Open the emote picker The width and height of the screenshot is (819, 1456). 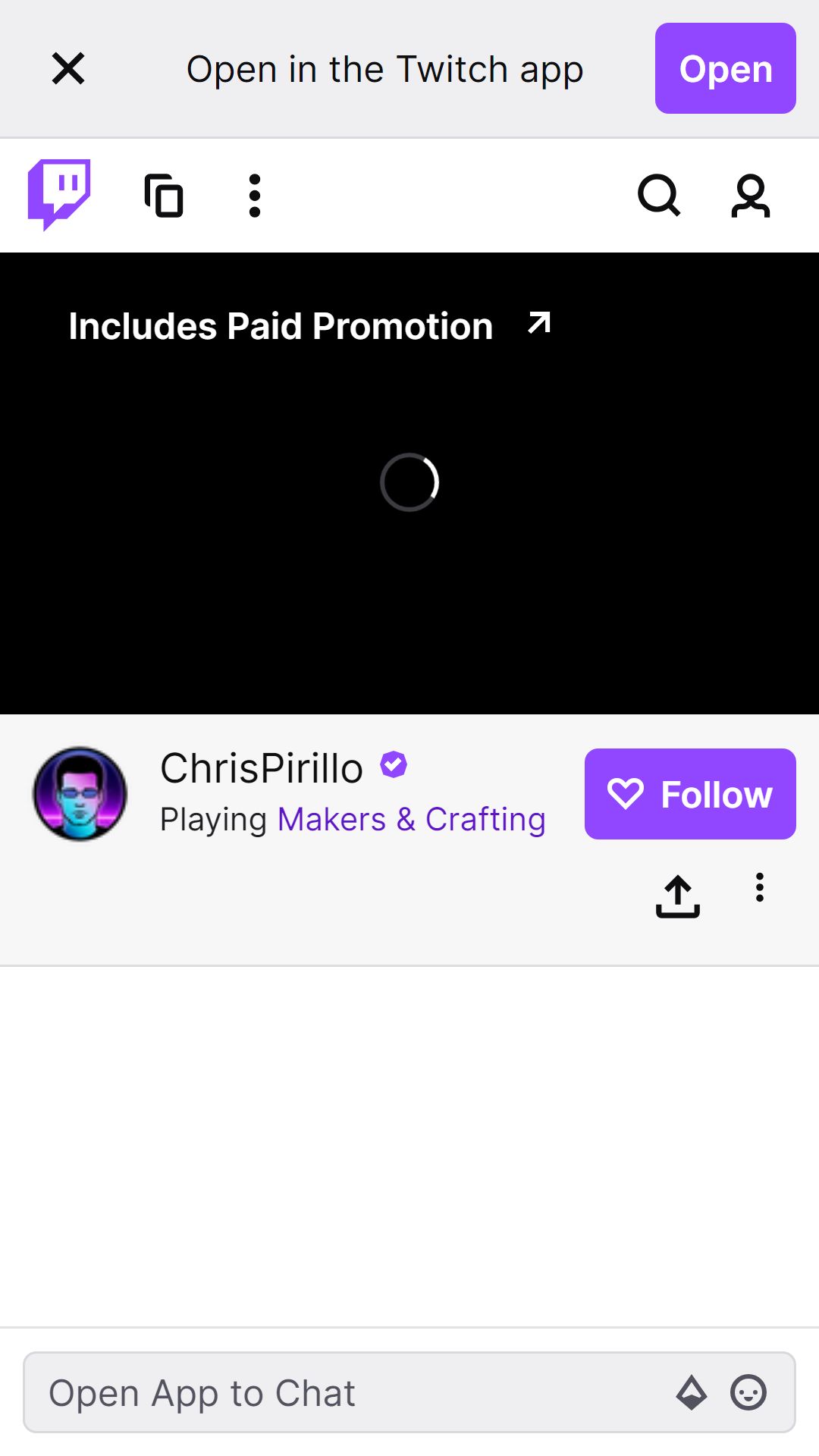coord(748,1393)
